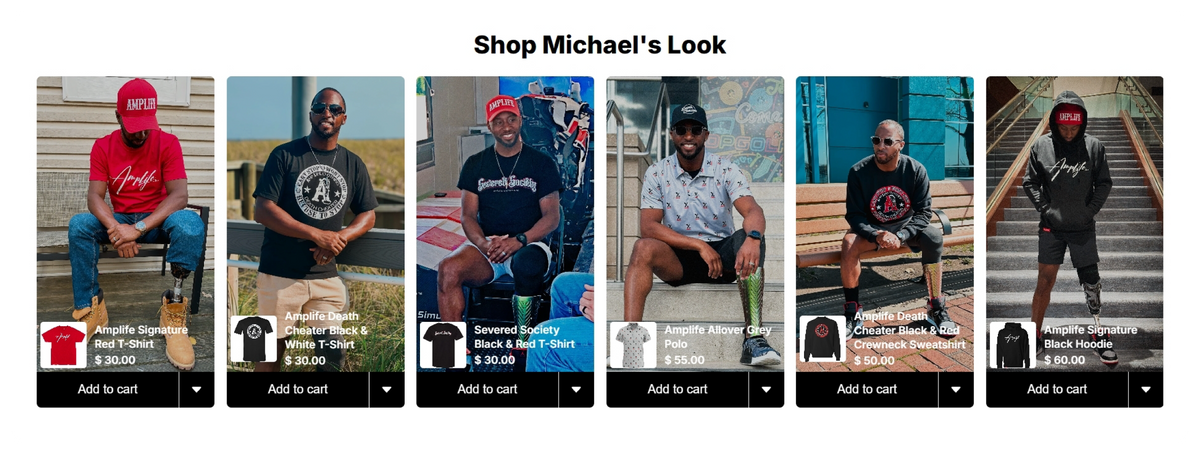Screen dimensions: 1200x454
Task: Expand options for Severed Society T-Shirt
Action: 576,389
